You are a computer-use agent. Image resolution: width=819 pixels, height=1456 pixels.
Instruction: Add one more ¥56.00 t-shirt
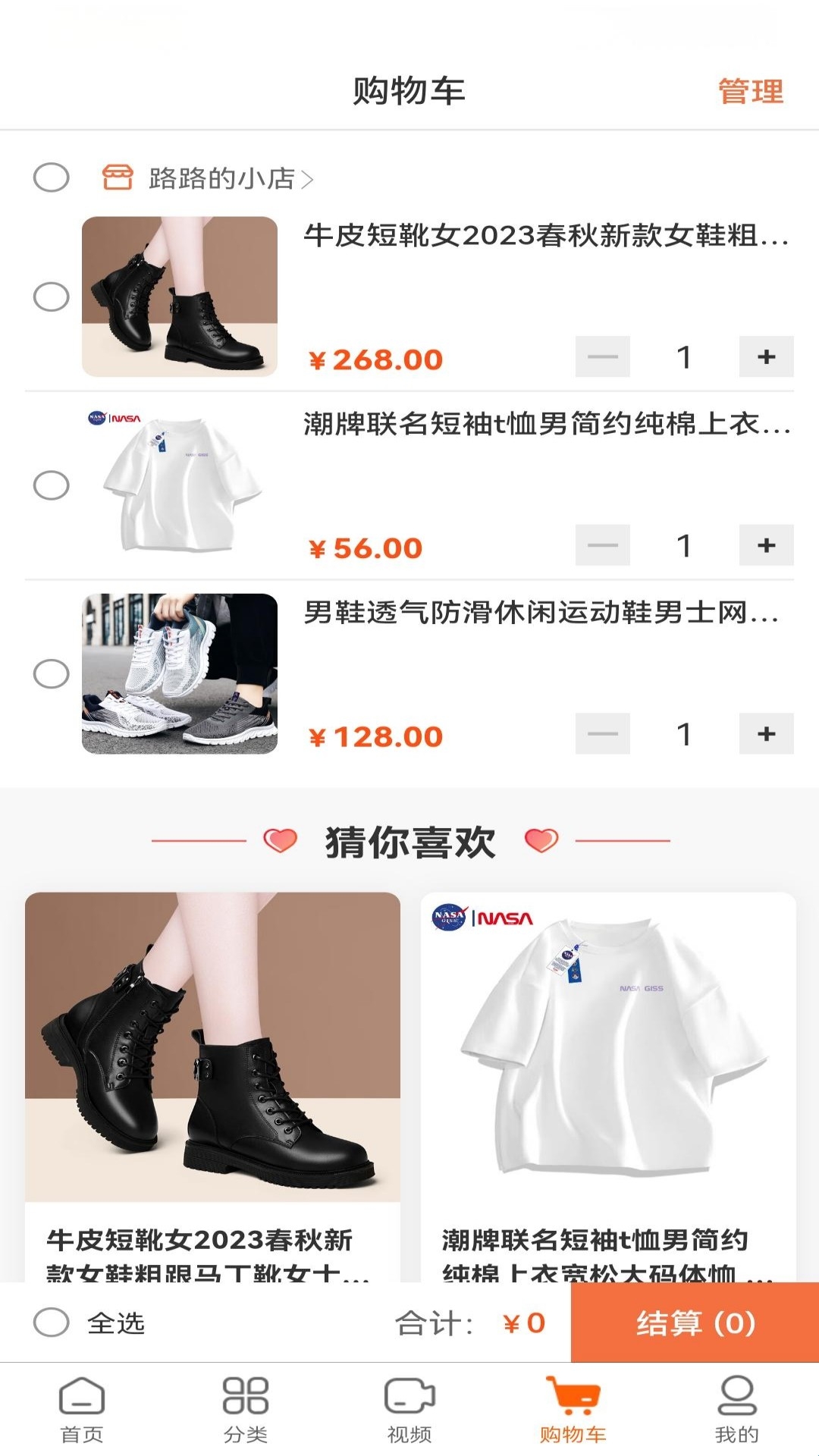[x=766, y=545]
